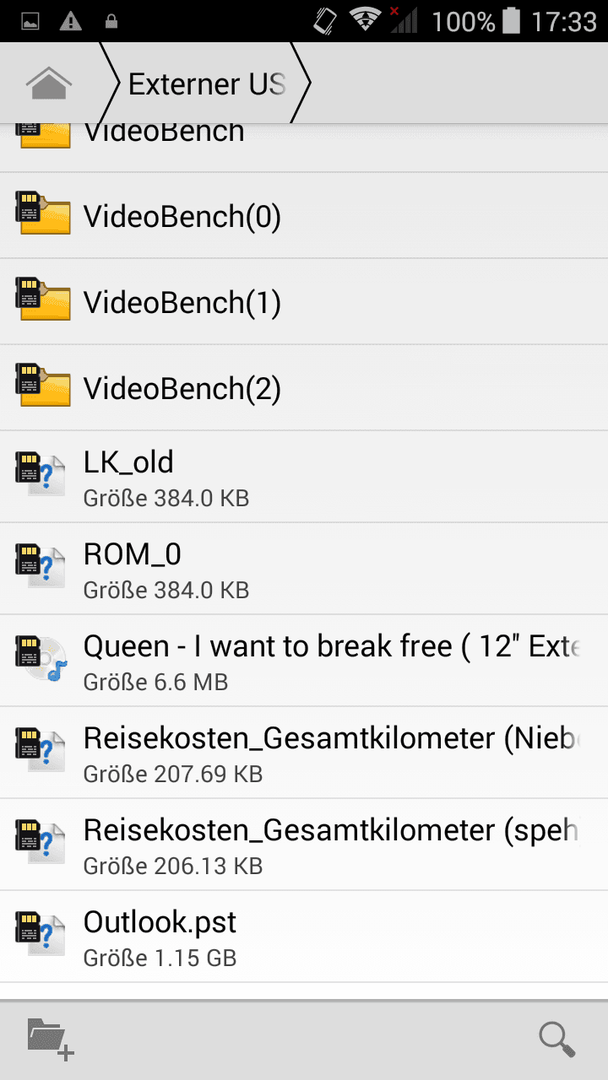
Task: Open the Outlook.pst file
Action: (304, 936)
